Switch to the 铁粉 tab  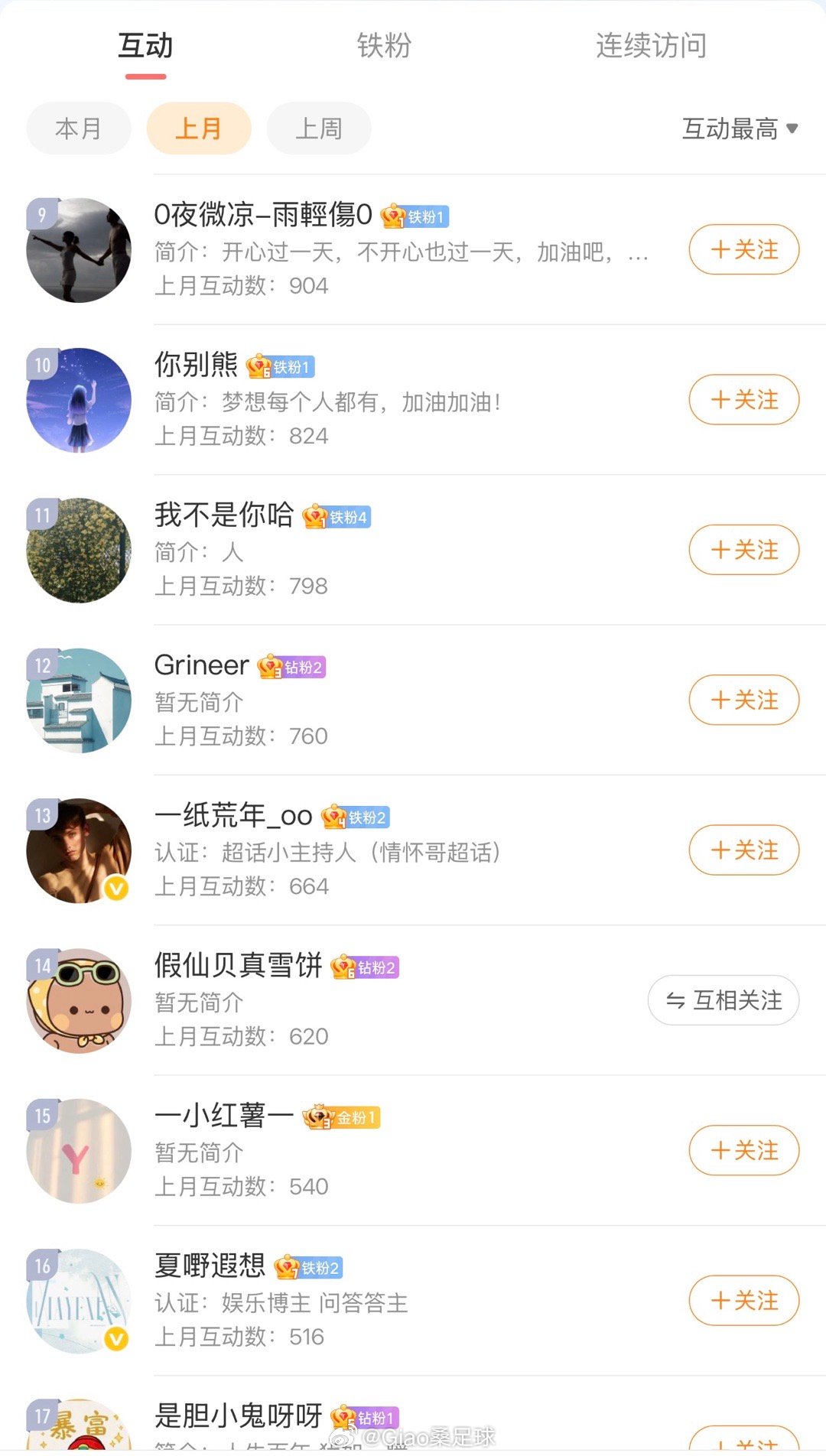[384, 46]
